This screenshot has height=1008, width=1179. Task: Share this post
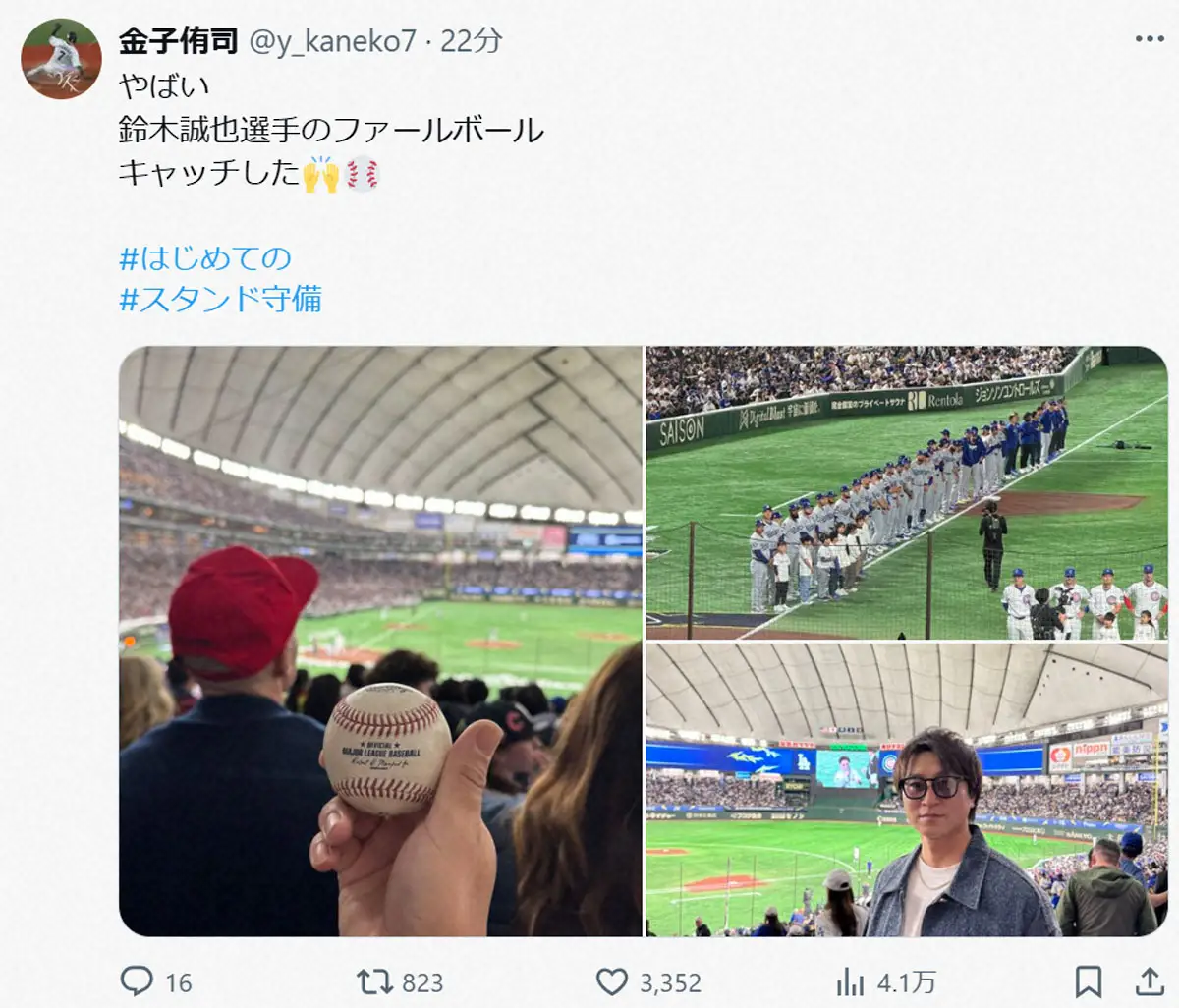(x=1149, y=981)
